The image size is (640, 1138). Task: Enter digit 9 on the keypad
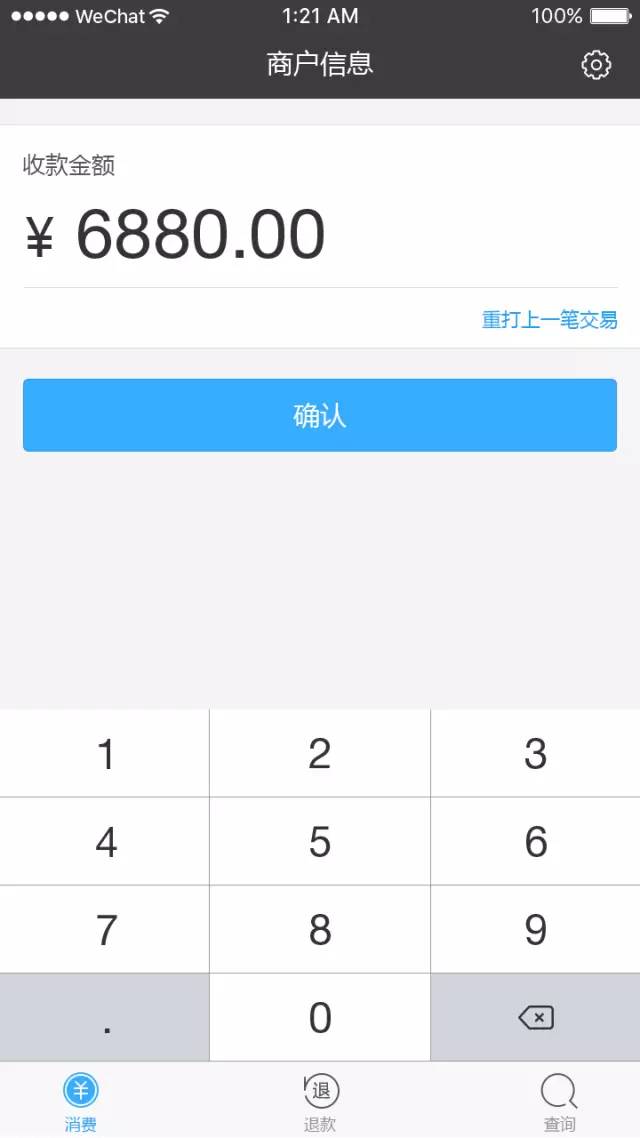click(x=536, y=930)
